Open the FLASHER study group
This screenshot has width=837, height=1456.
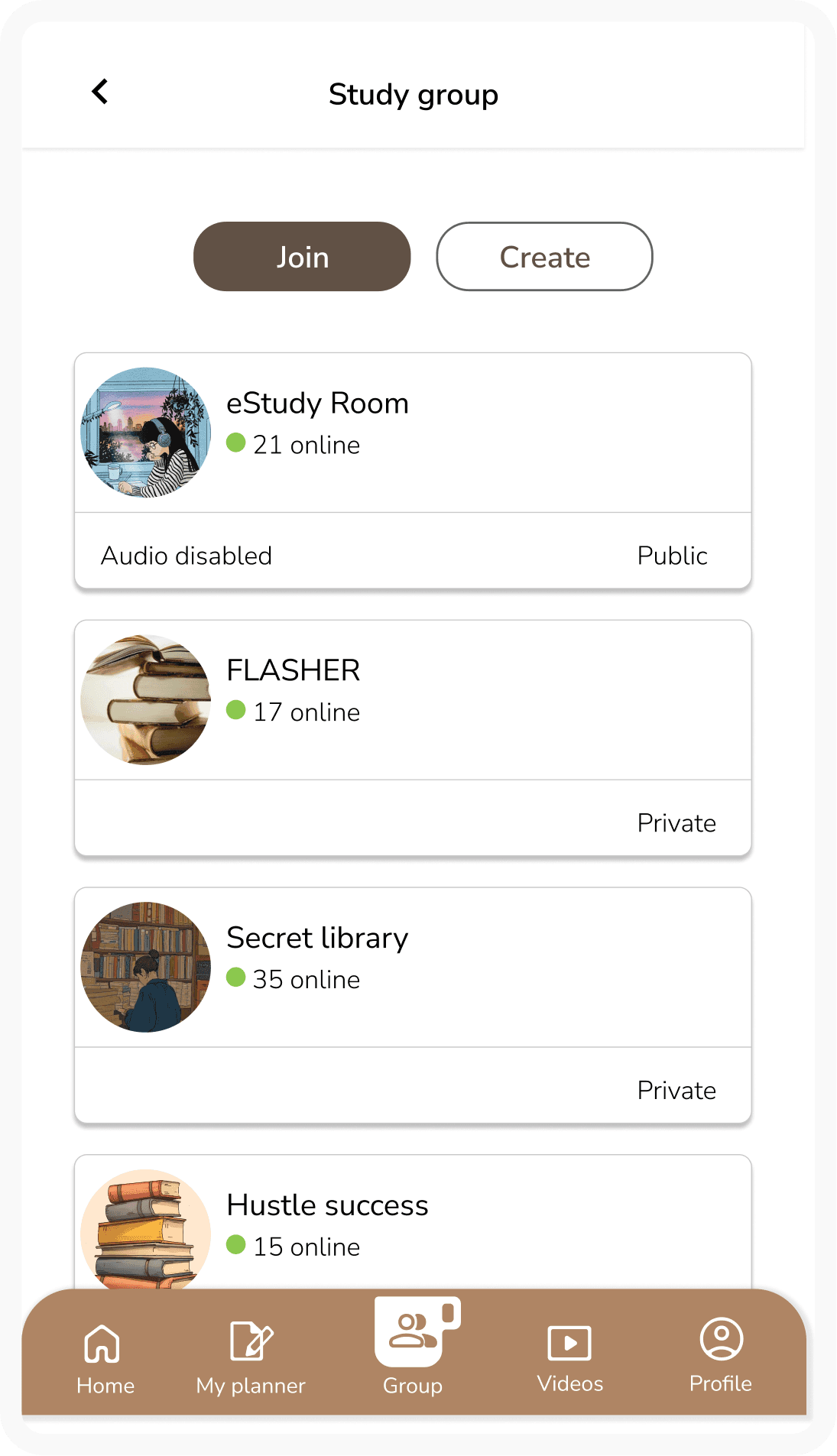pyautogui.click(x=413, y=700)
